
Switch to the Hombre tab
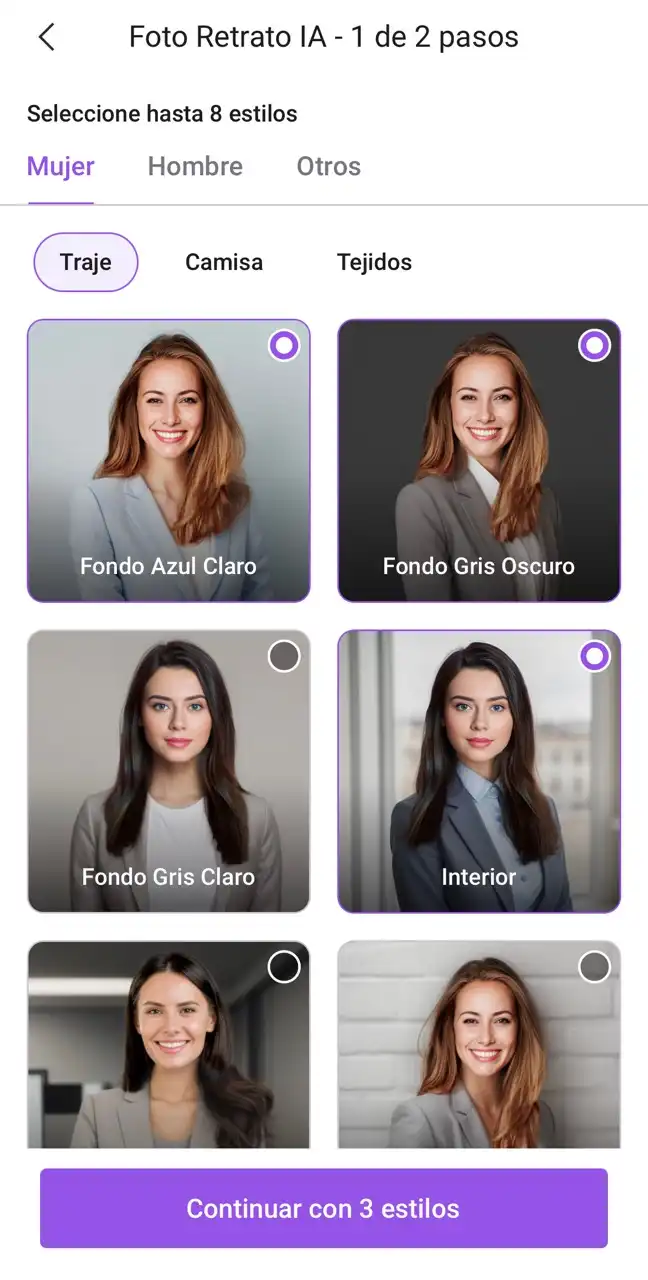195,166
